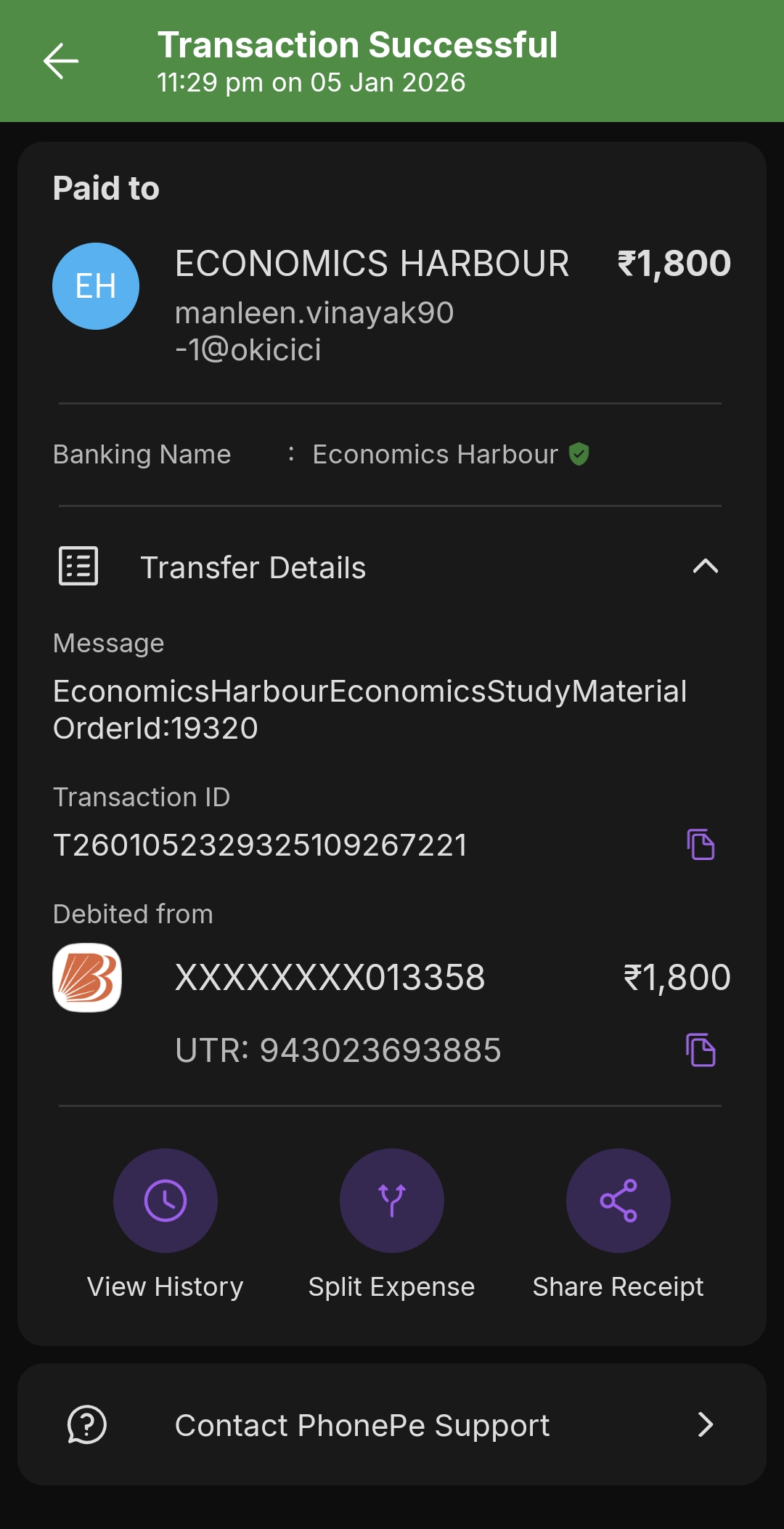784x1529 pixels.
Task: Share the payment receipt
Action: (618, 1201)
